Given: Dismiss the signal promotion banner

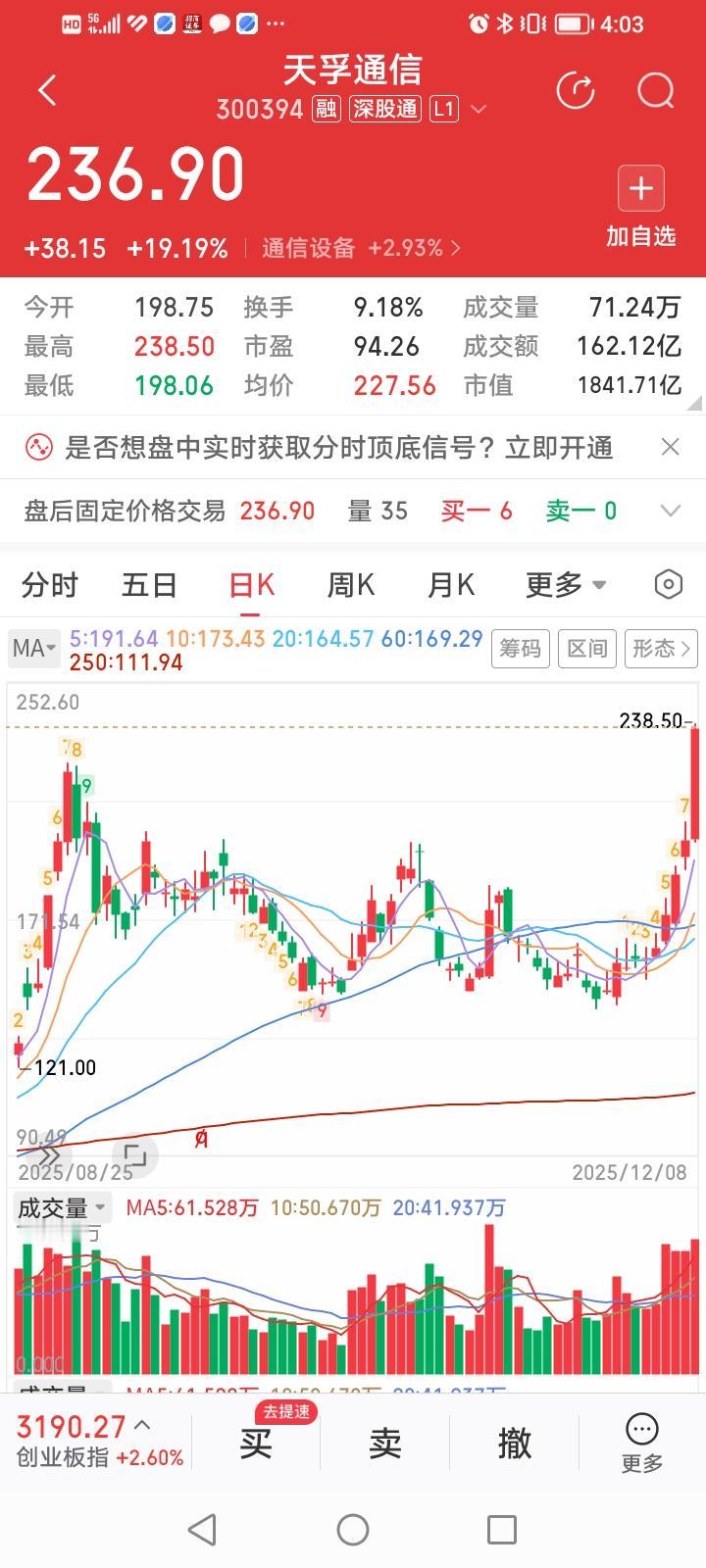Looking at the screenshot, I should [x=671, y=446].
